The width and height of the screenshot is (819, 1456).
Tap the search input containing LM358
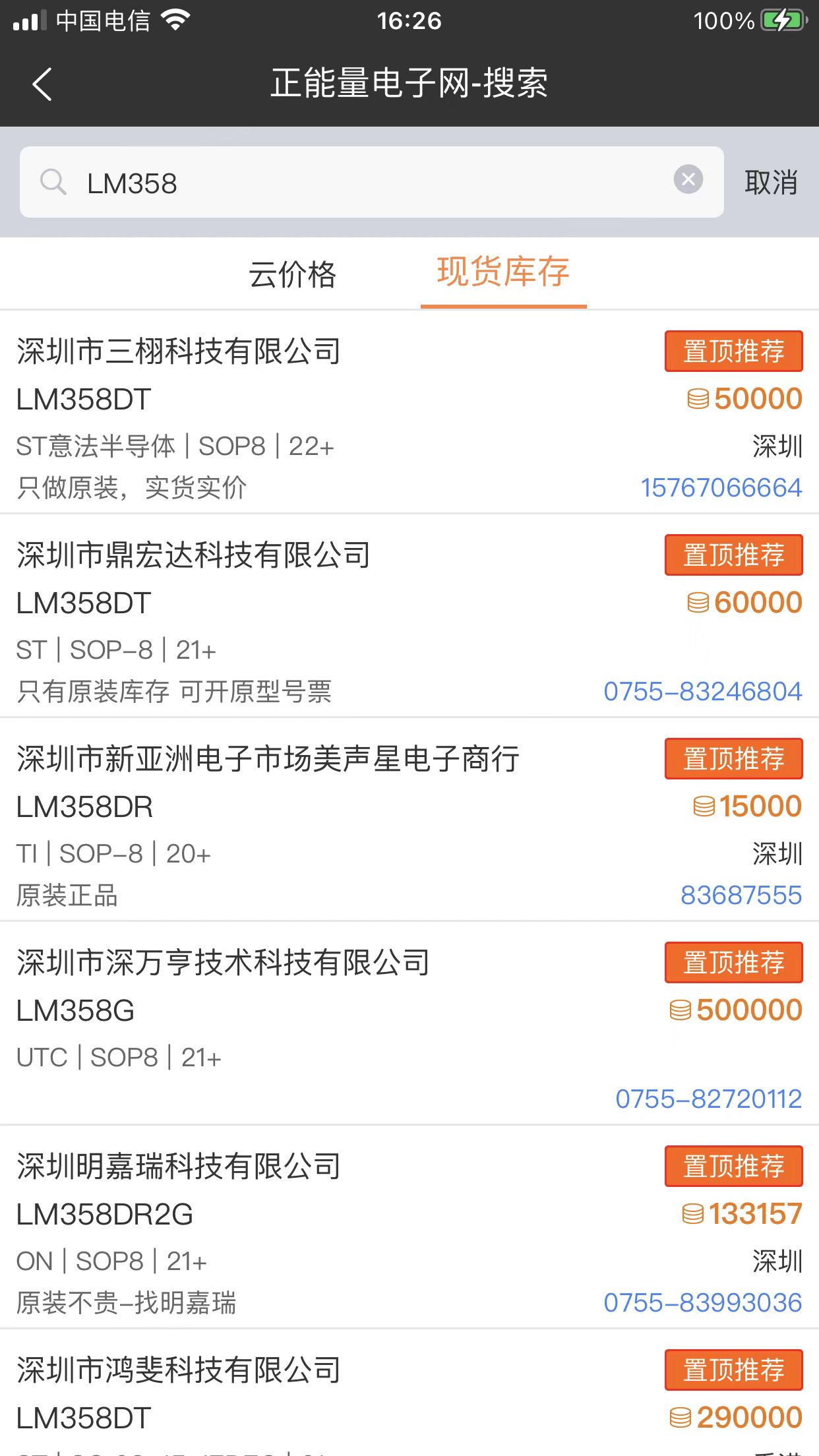coord(264,181)
